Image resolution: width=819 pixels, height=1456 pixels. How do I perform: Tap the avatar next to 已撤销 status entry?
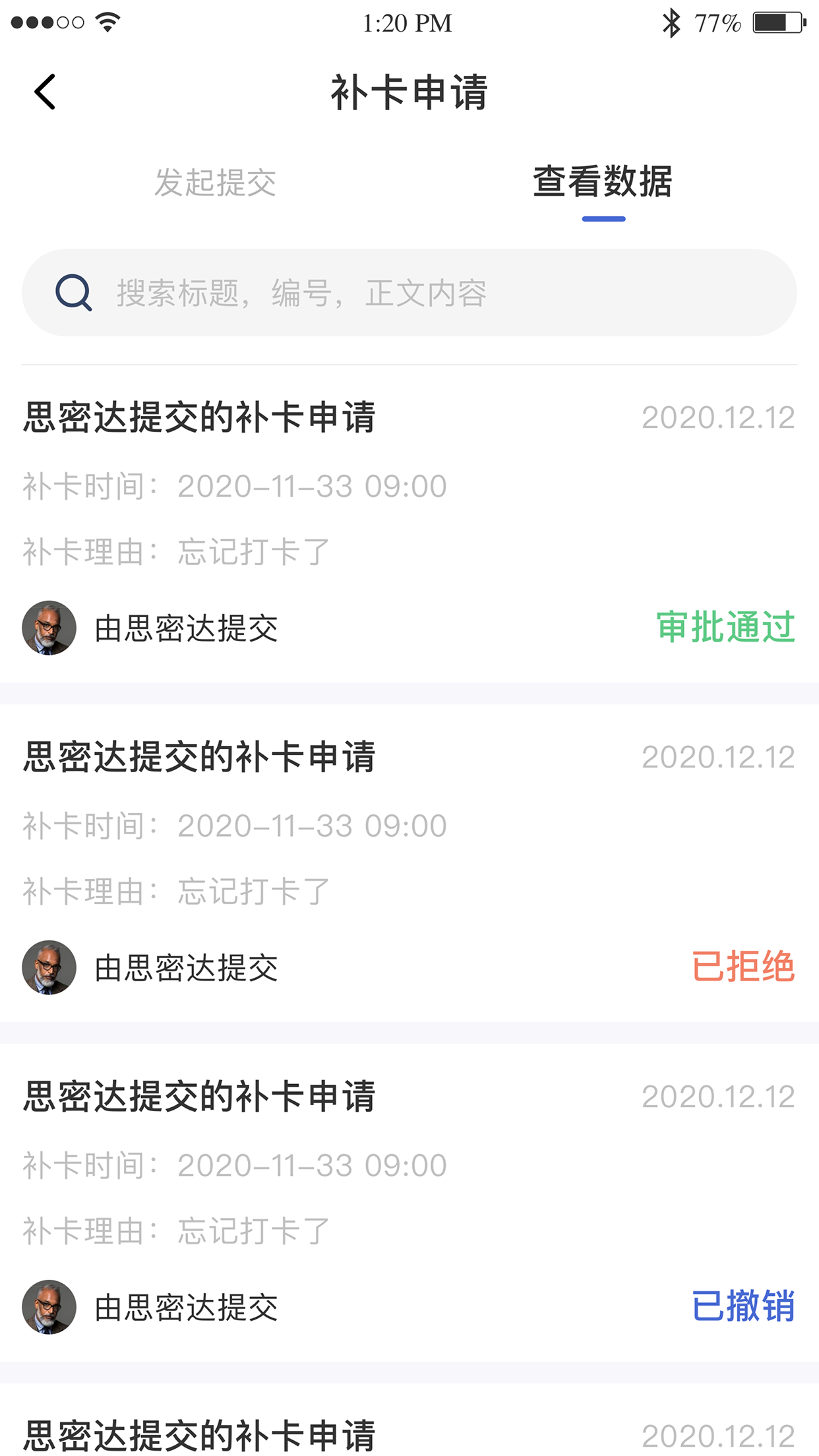click(x=48, y=1308)
